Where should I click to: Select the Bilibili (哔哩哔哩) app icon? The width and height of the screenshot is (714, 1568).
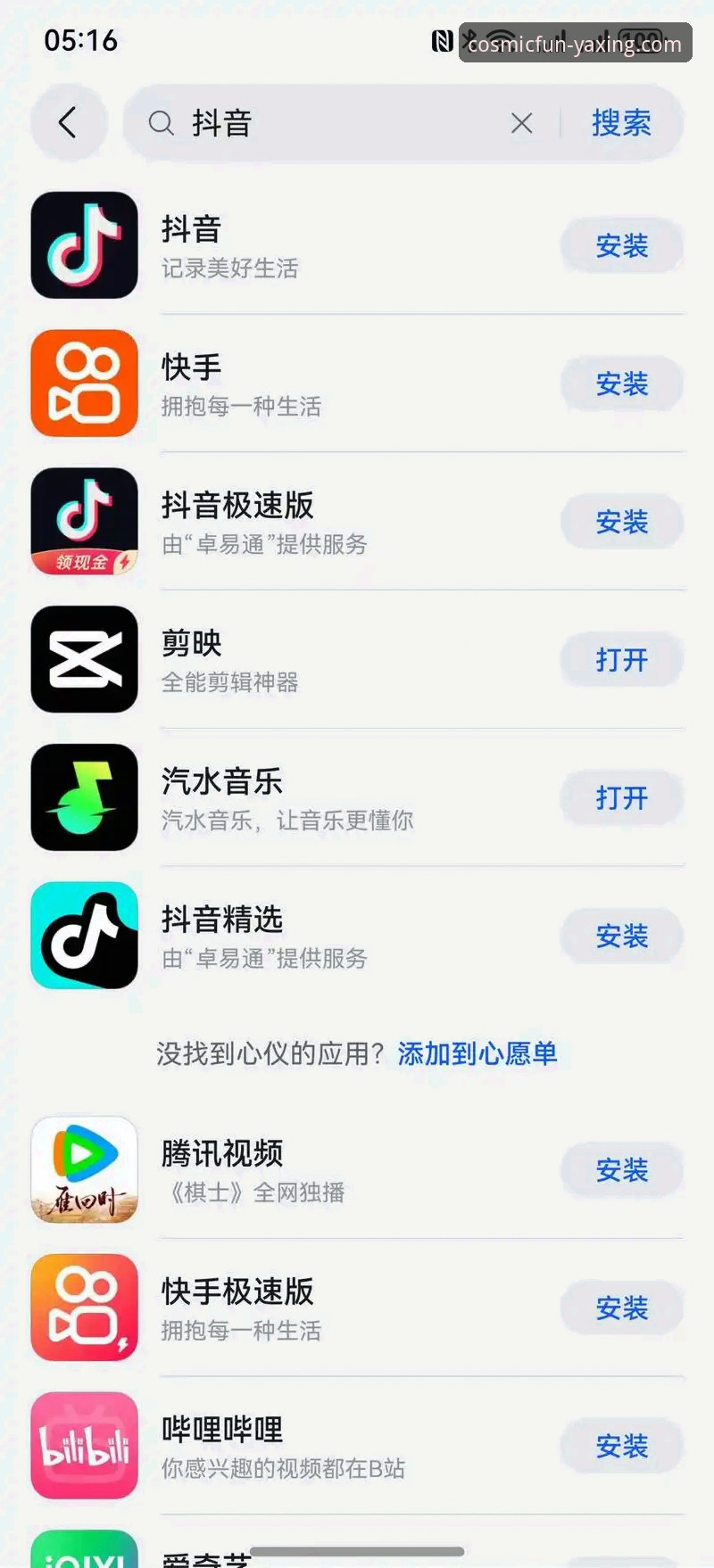coord(83,1447)
